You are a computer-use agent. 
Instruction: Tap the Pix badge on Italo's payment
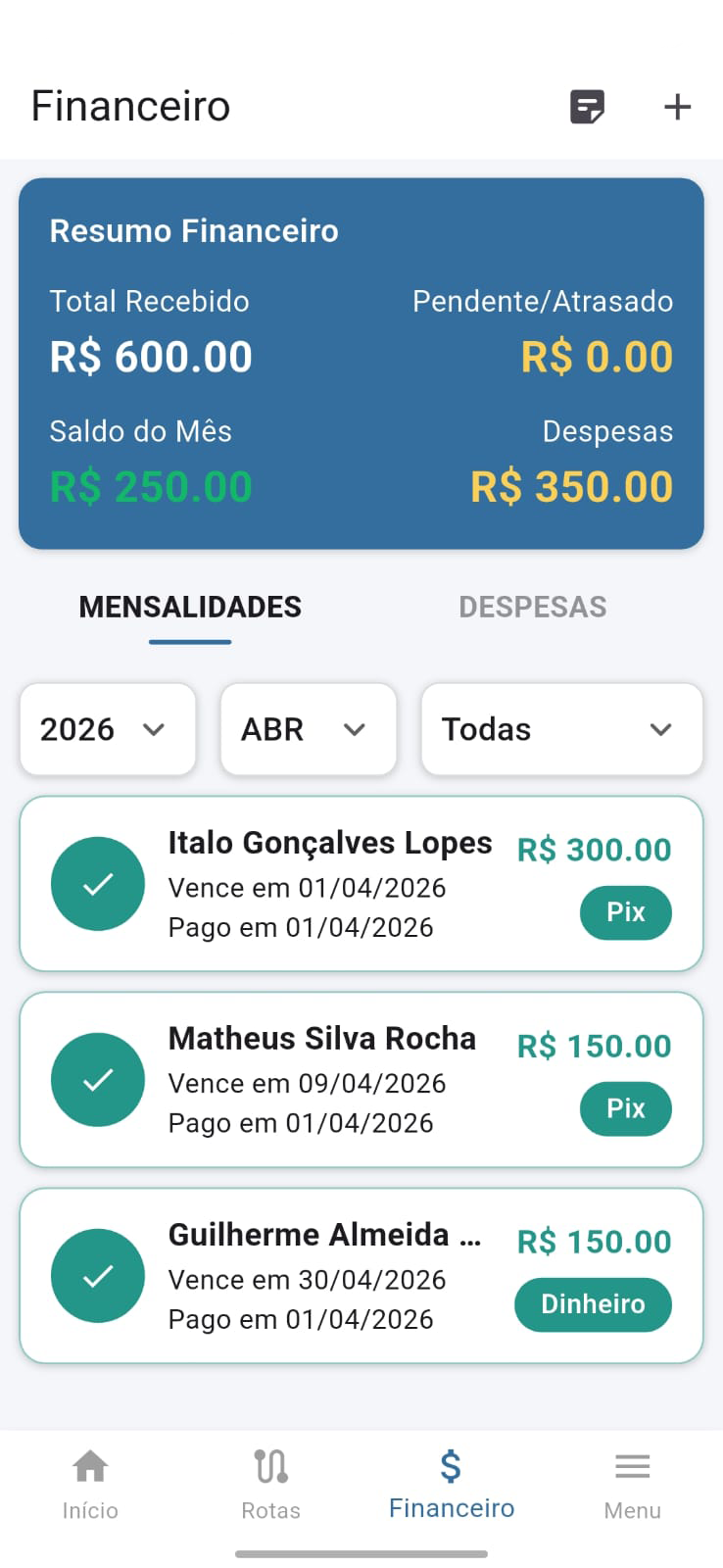[x=625, y=912]
